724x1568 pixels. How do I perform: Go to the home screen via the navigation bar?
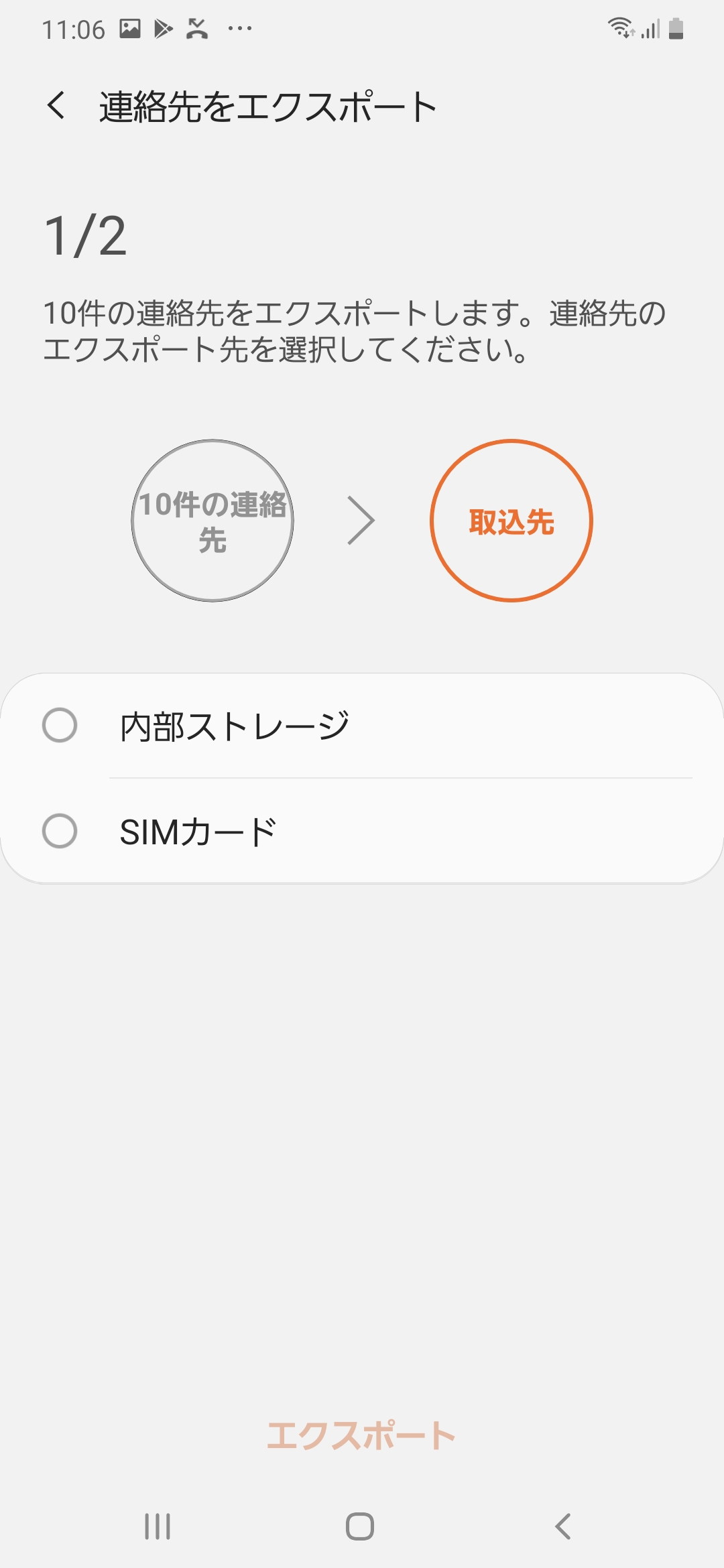pyautogui.click(x=360, y=1526)
